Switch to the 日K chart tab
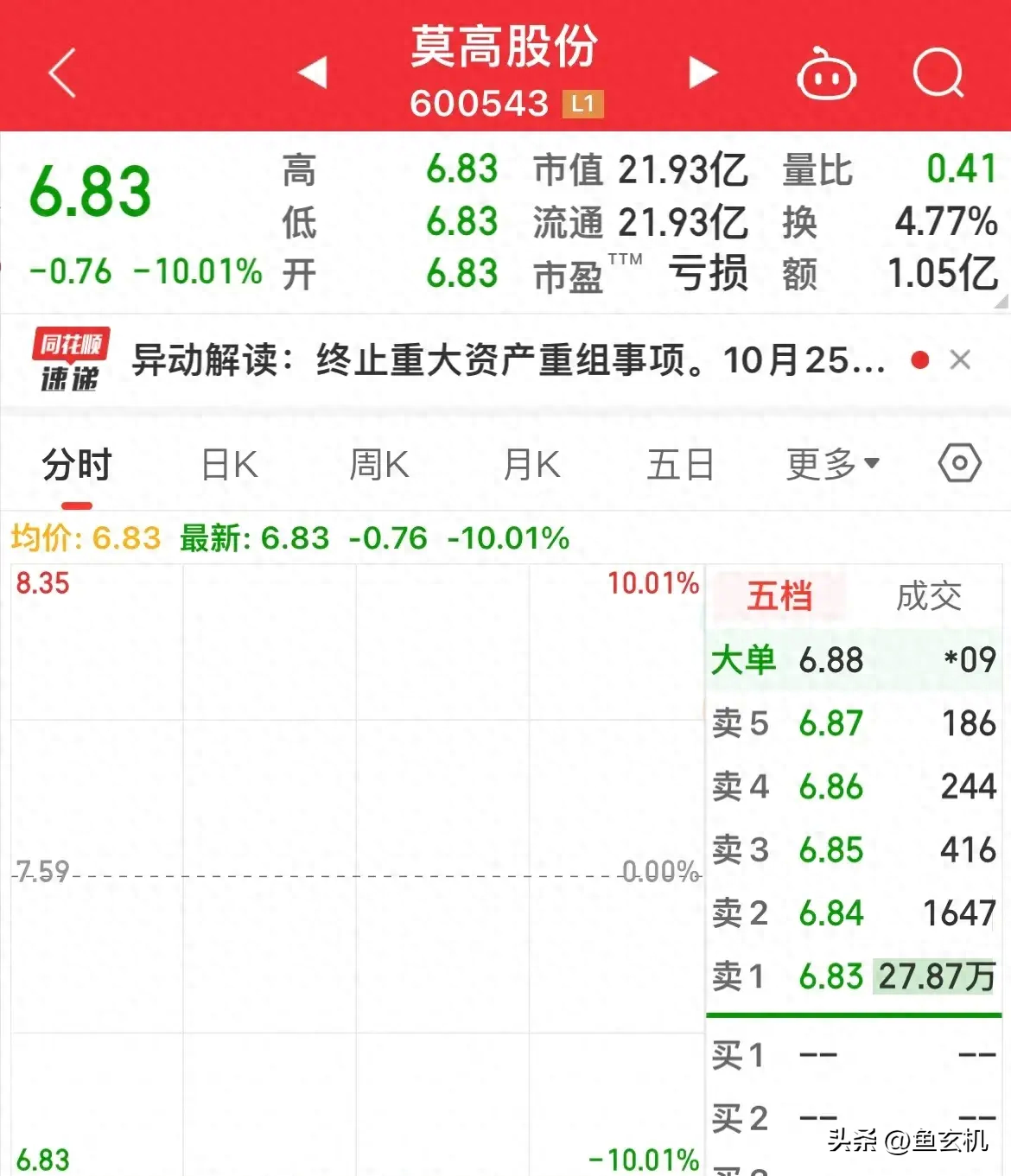The image size is (1011, 1176). point(229,465)
